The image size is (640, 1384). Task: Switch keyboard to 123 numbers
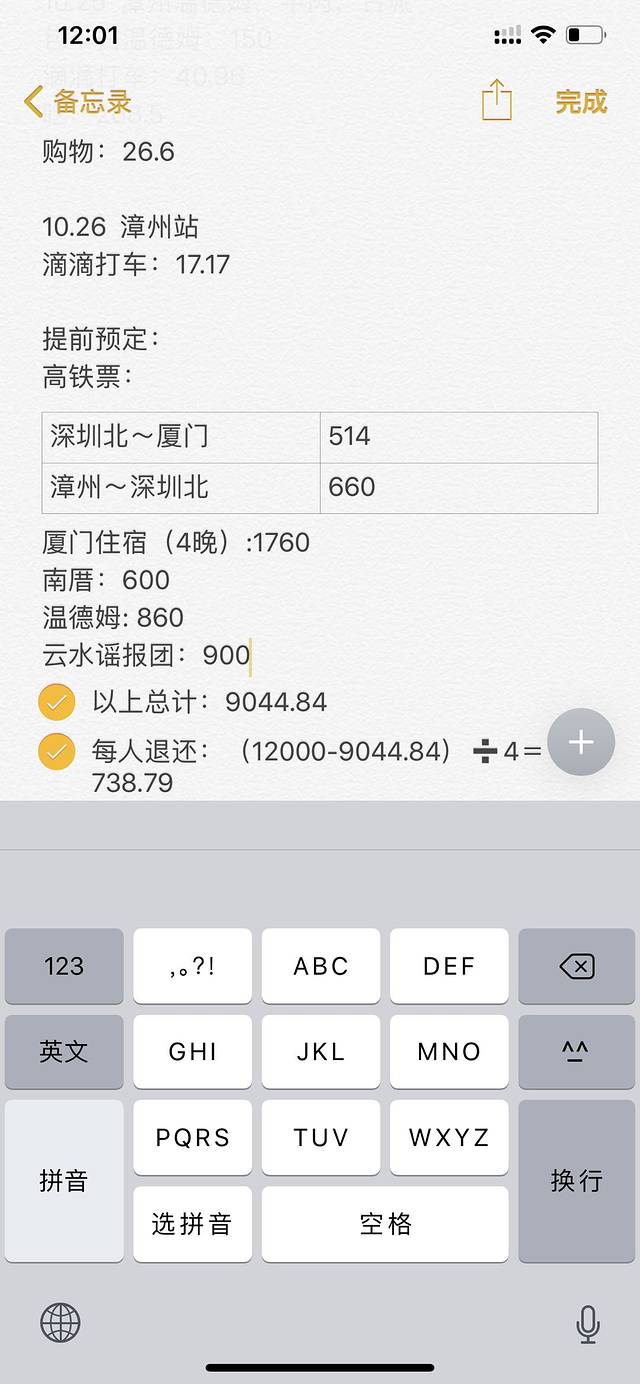(64, 966)
